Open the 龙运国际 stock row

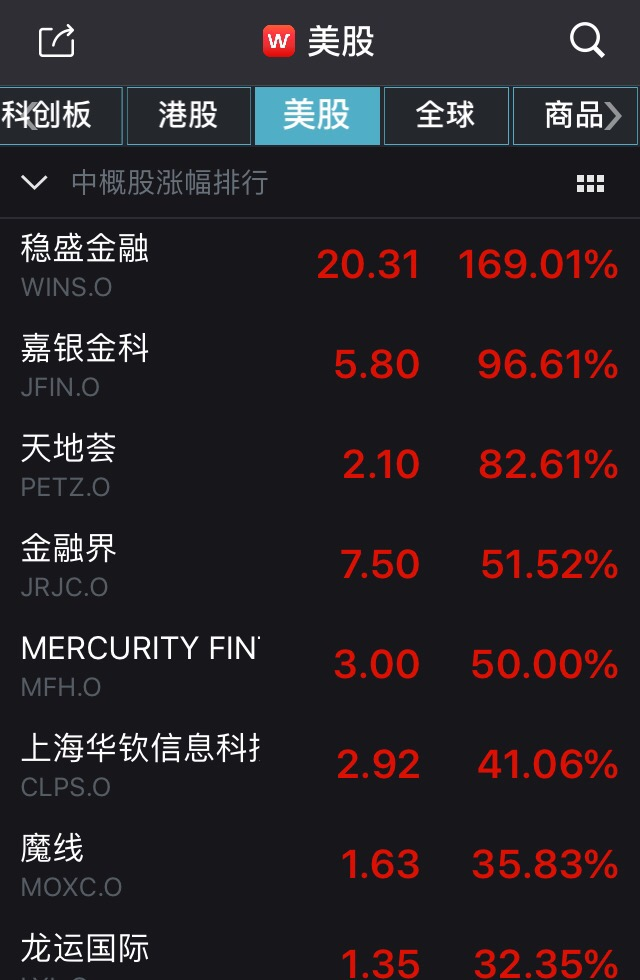pos(320,955)
